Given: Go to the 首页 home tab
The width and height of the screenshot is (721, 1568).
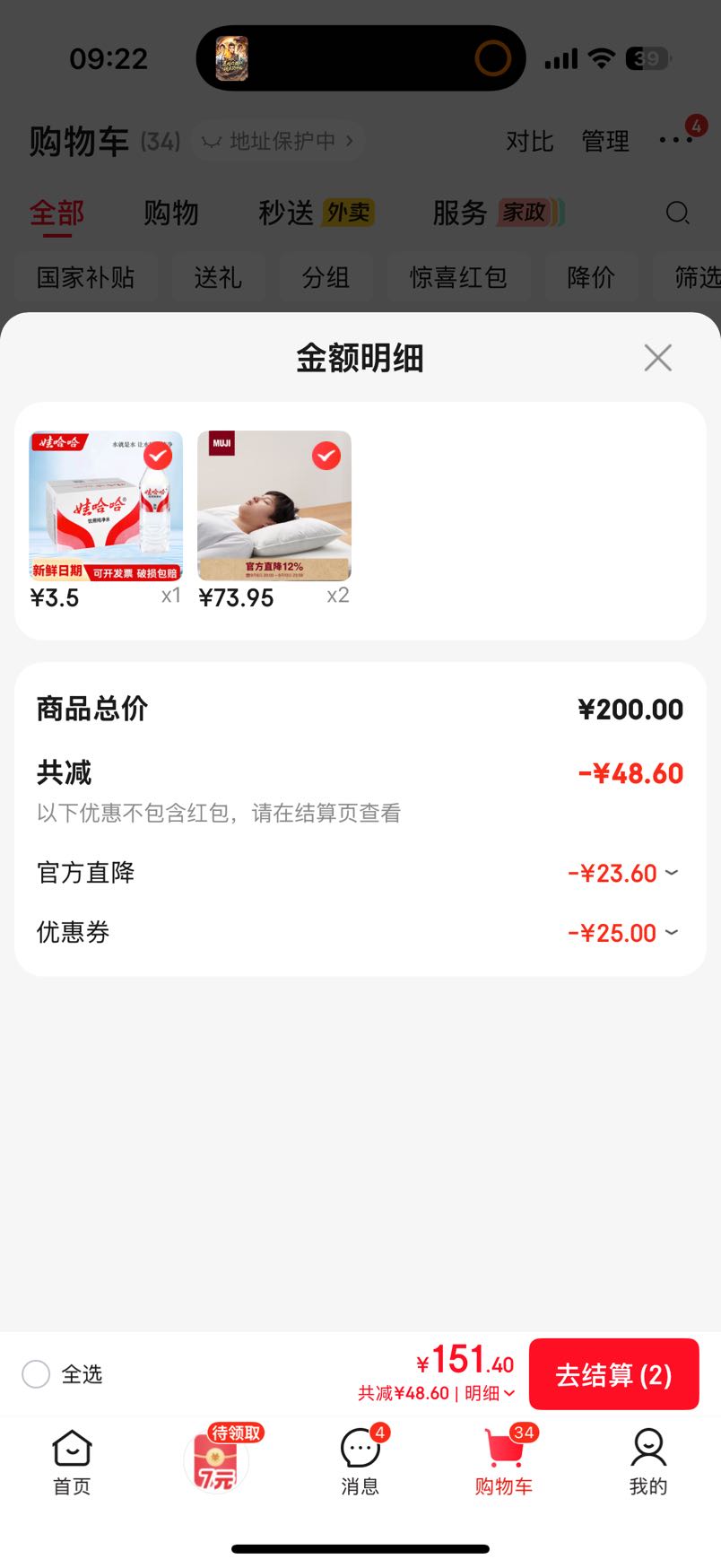Looking at the screenshot, I should 72,1462.
